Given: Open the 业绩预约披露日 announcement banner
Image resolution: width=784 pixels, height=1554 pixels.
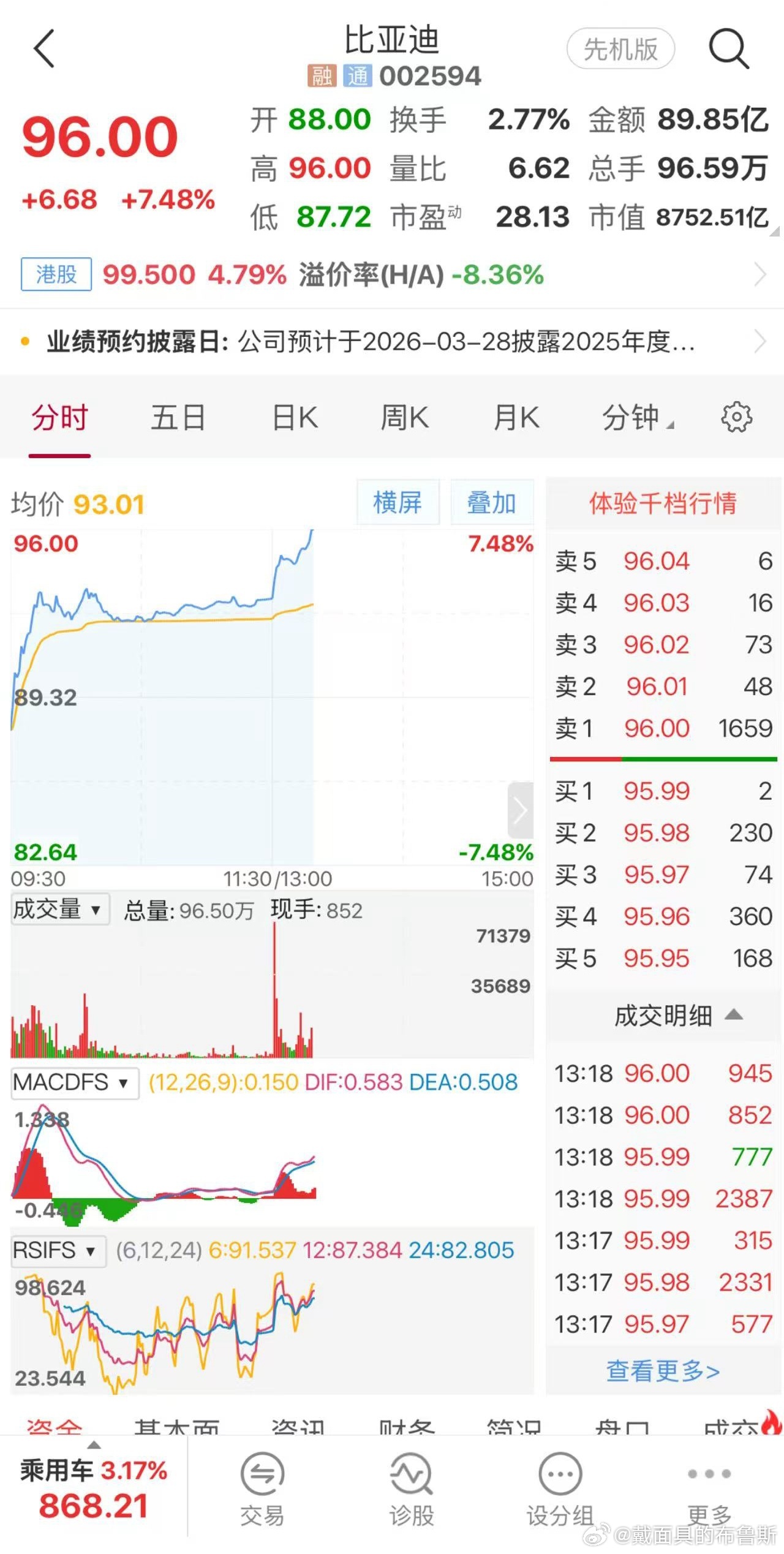Looking at the screenshot, I should click(367, 344).
